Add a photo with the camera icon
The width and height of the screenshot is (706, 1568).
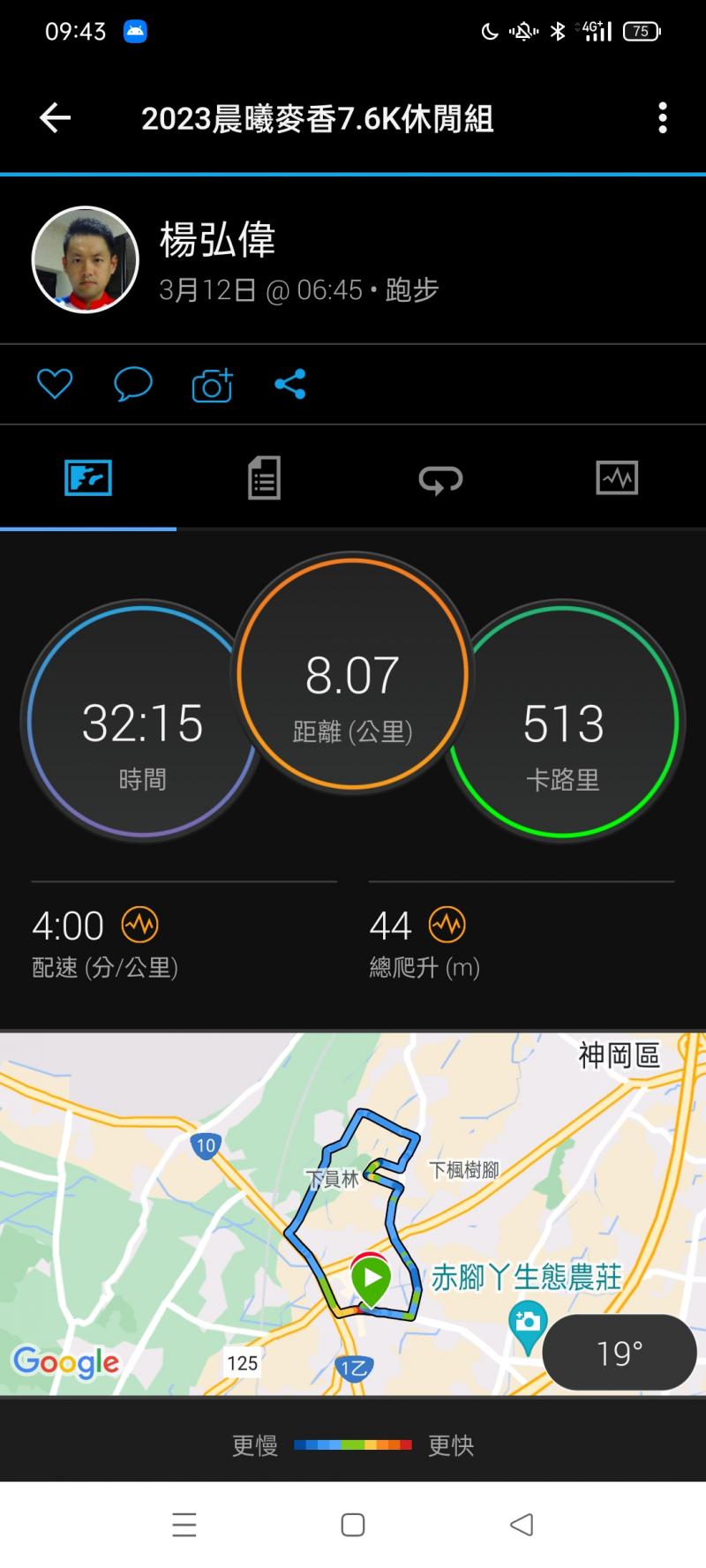coord(212,385)
